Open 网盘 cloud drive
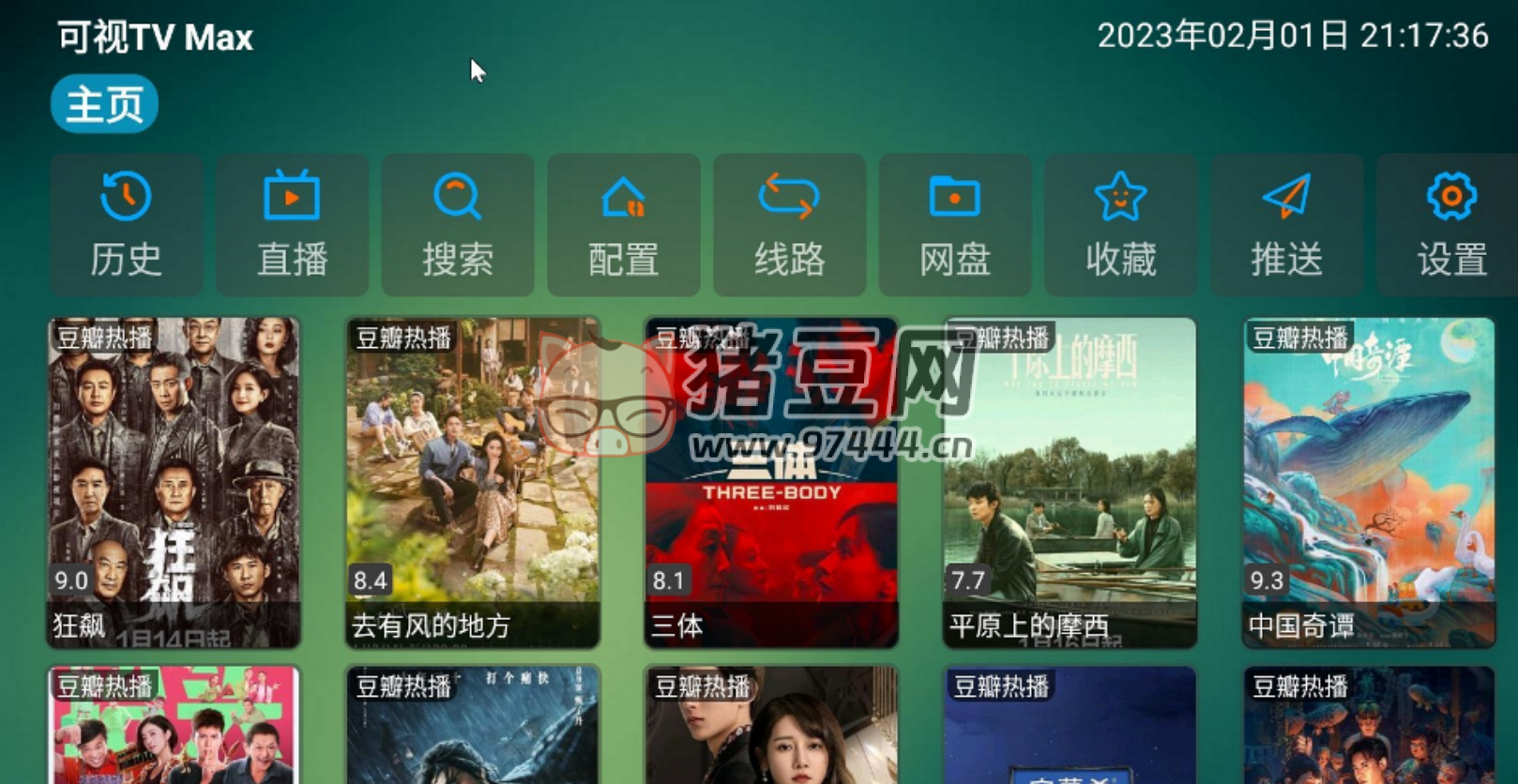 pyautogui.click(x=954, y=225)
